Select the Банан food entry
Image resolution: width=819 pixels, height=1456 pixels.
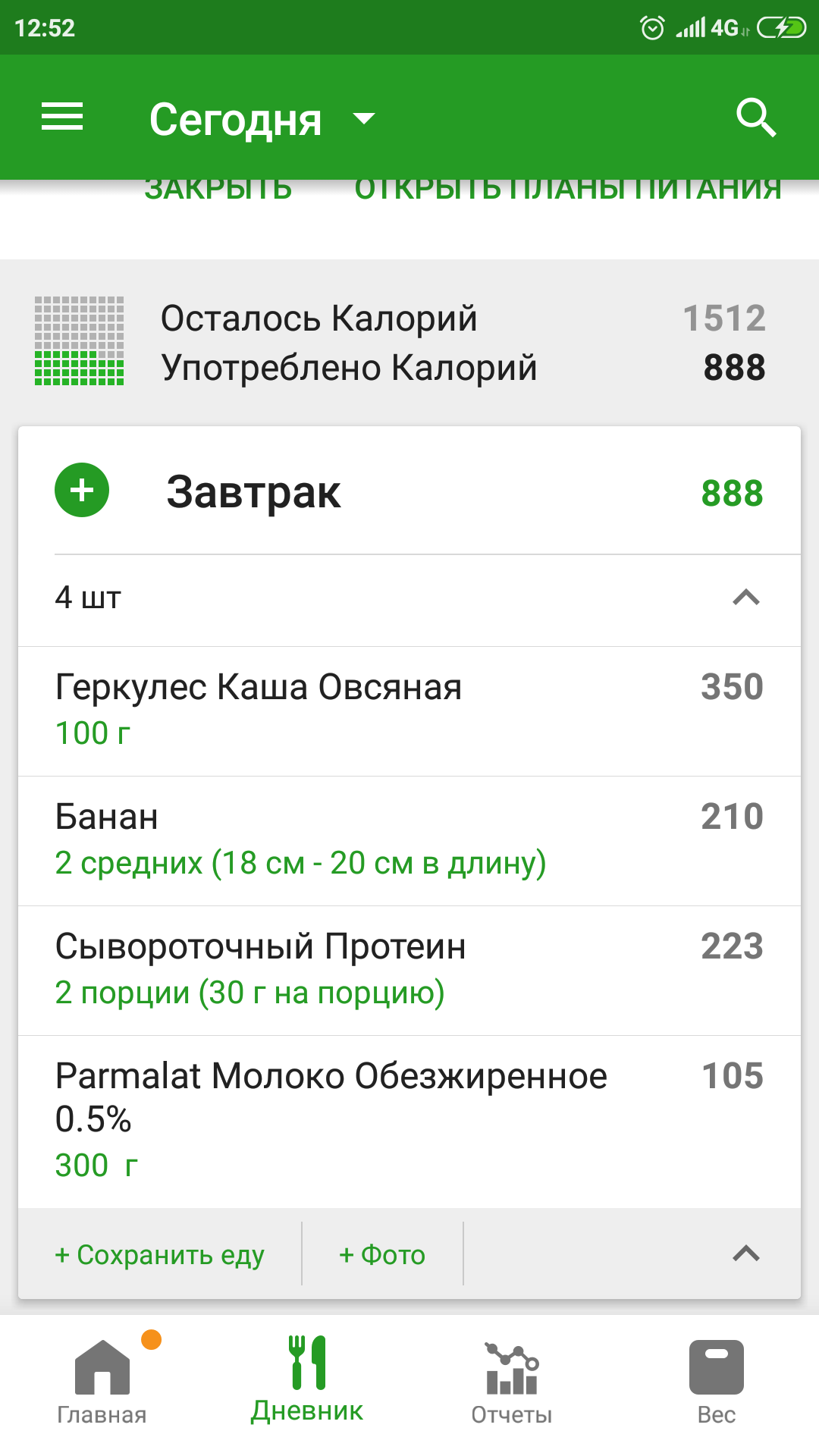[x=303, y=834]
